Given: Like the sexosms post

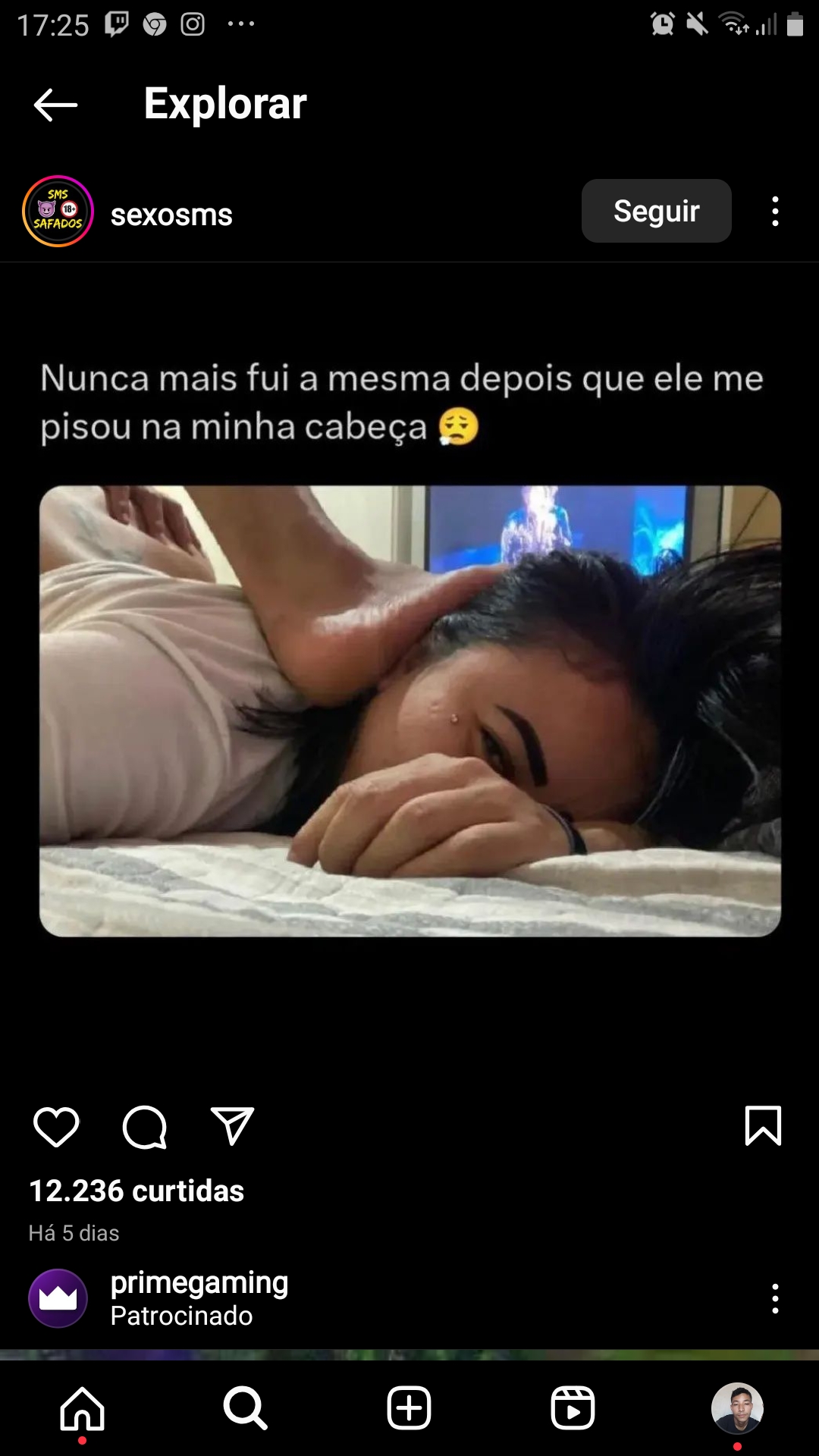Looking at the screenshot, I should pos(56,1127).
